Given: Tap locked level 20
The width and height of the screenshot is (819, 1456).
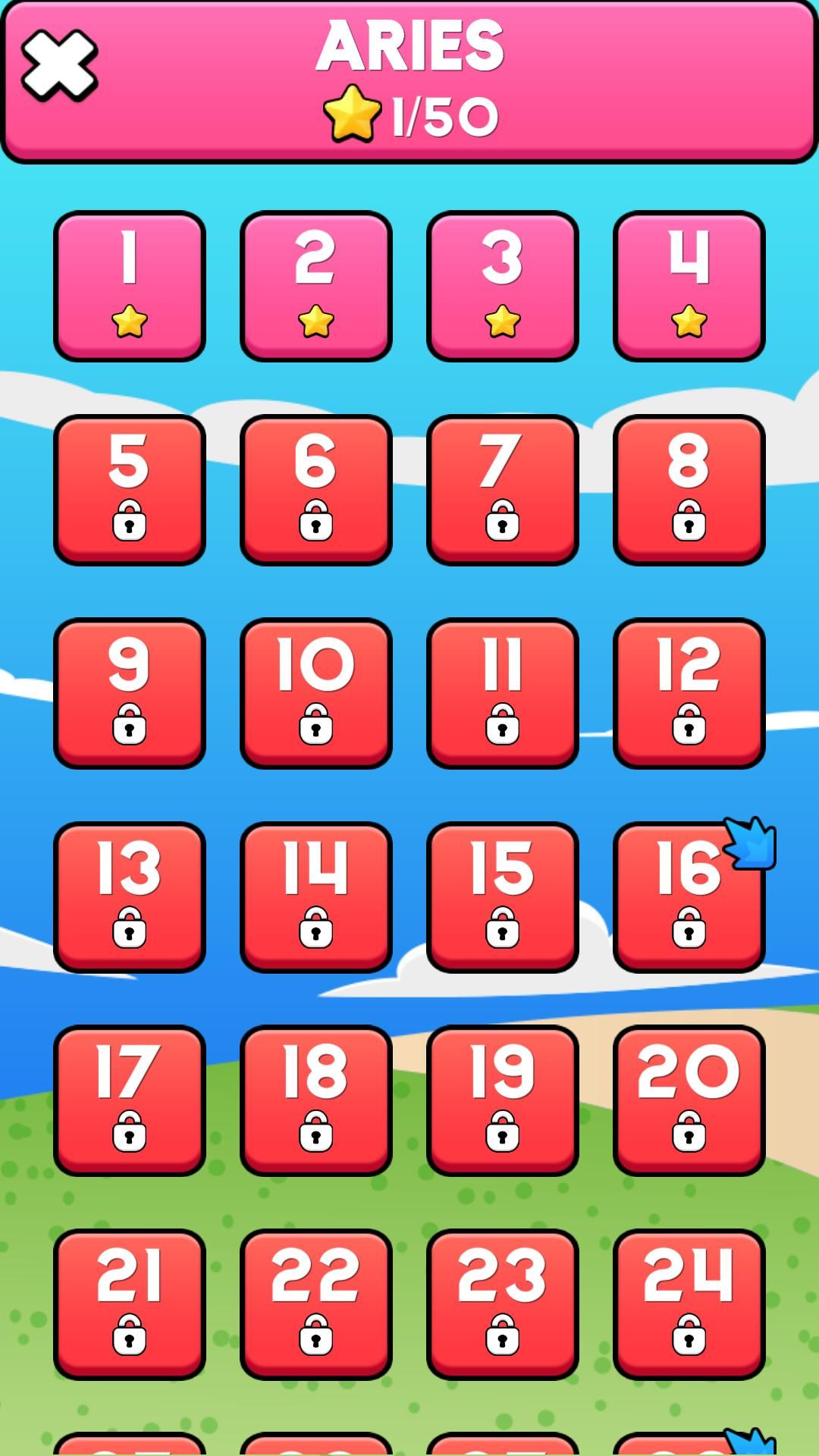Looking at the screenshot, I should pos(689,1100).
